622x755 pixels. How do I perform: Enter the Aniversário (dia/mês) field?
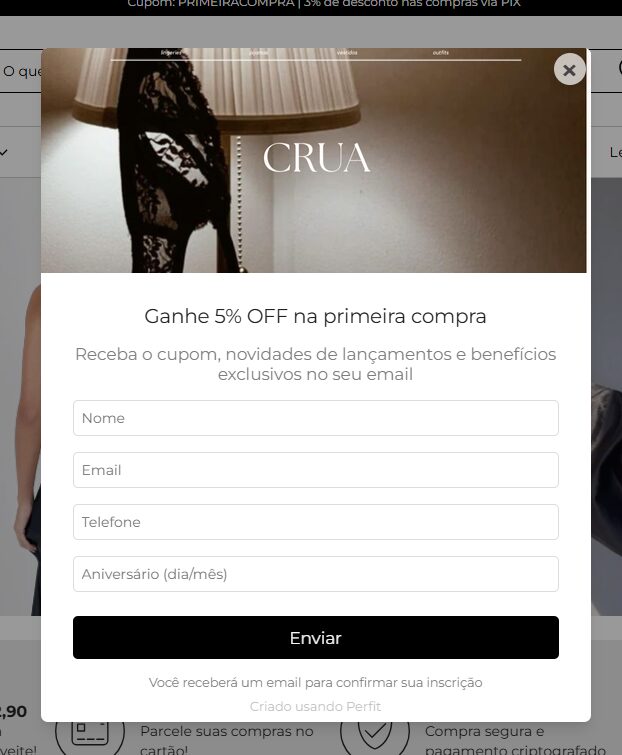click(315, 574)
